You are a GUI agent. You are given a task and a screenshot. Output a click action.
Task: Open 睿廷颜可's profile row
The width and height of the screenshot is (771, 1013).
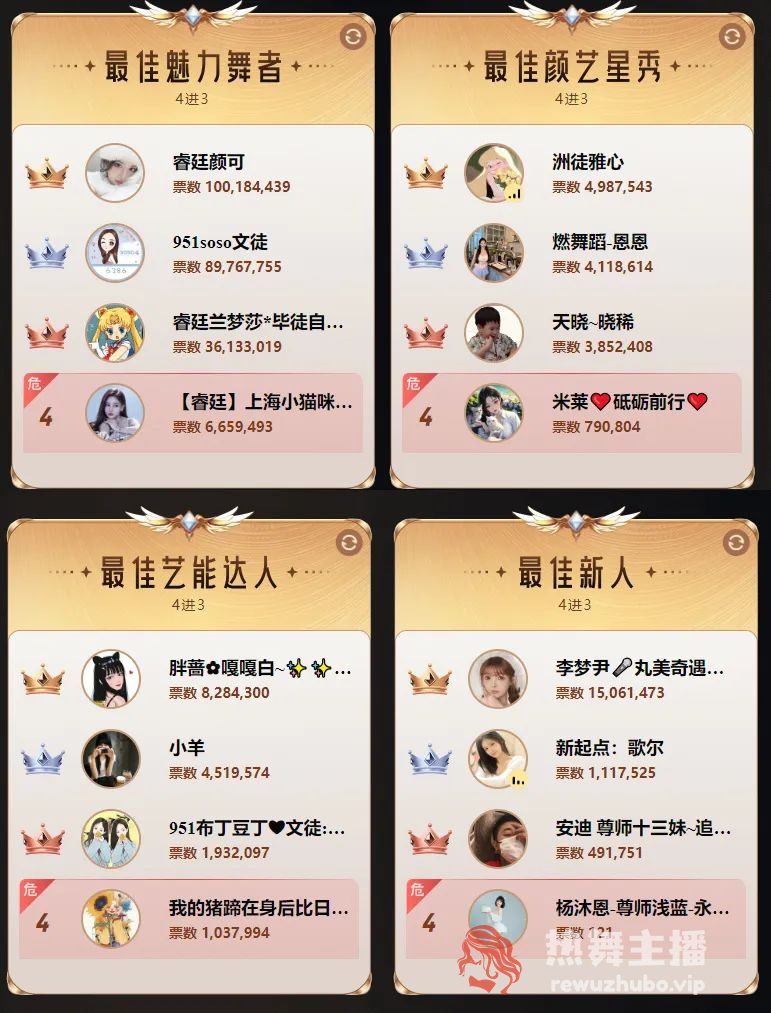point(230,173)
